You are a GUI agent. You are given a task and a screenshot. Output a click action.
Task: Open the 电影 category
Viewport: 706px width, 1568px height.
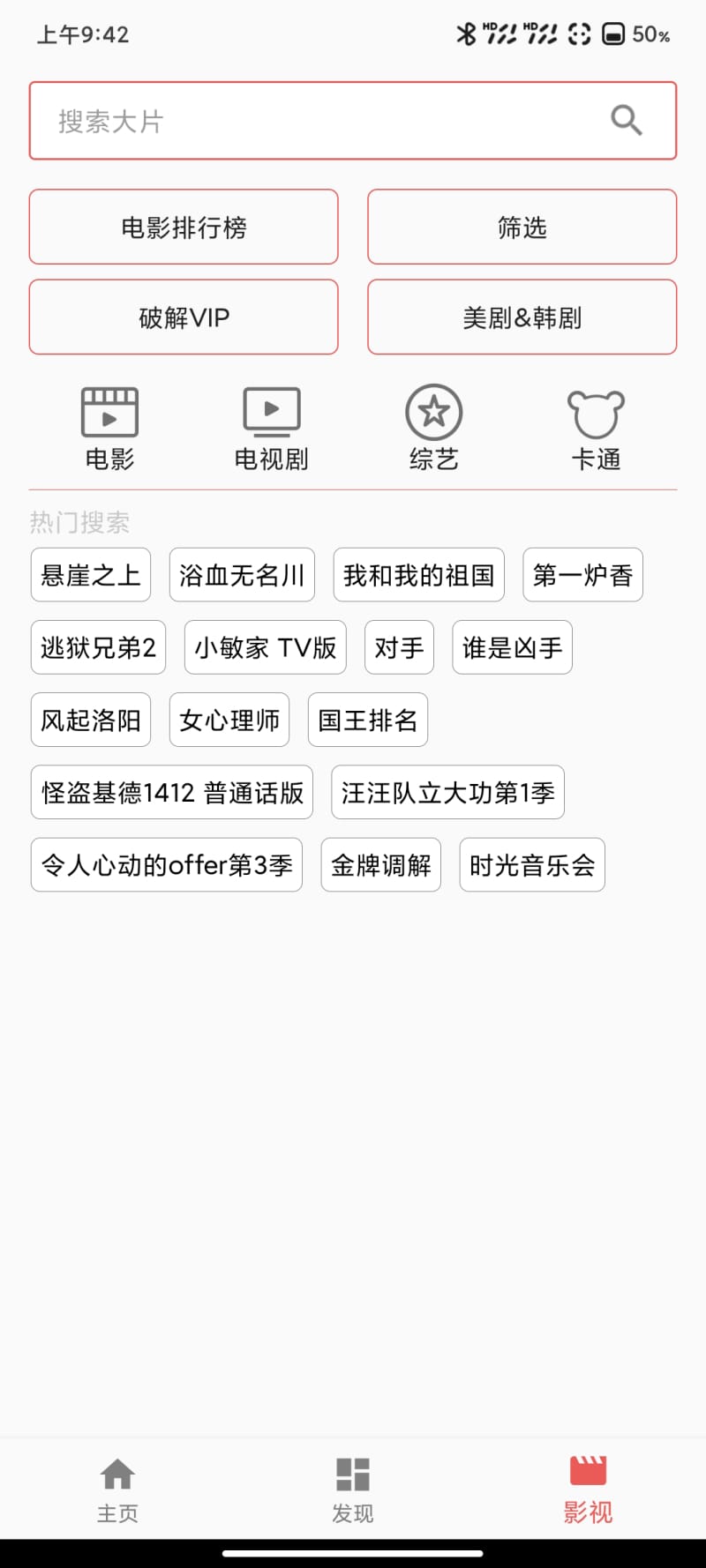(109, 429)
